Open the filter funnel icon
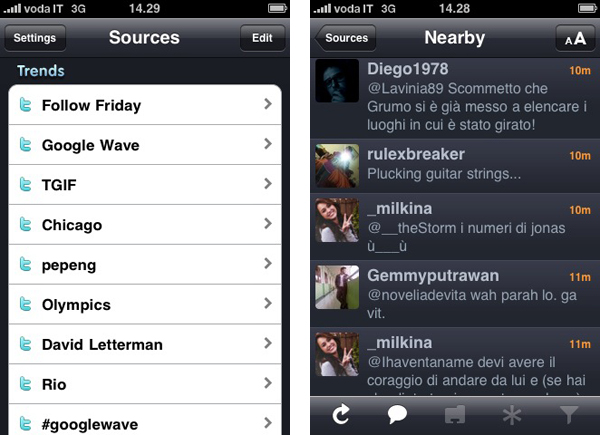 point(571,415)
